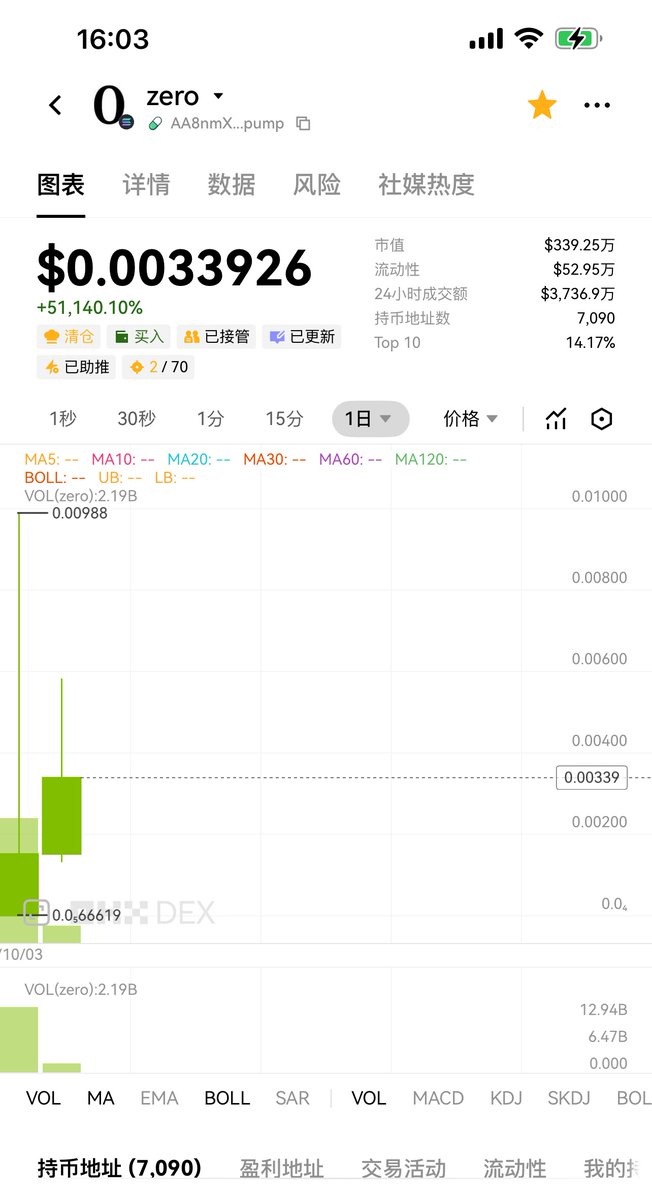652x1200 pixels.
Task: Copy the AA8nmX...pump contract address
Action: (x=303, y=124)
